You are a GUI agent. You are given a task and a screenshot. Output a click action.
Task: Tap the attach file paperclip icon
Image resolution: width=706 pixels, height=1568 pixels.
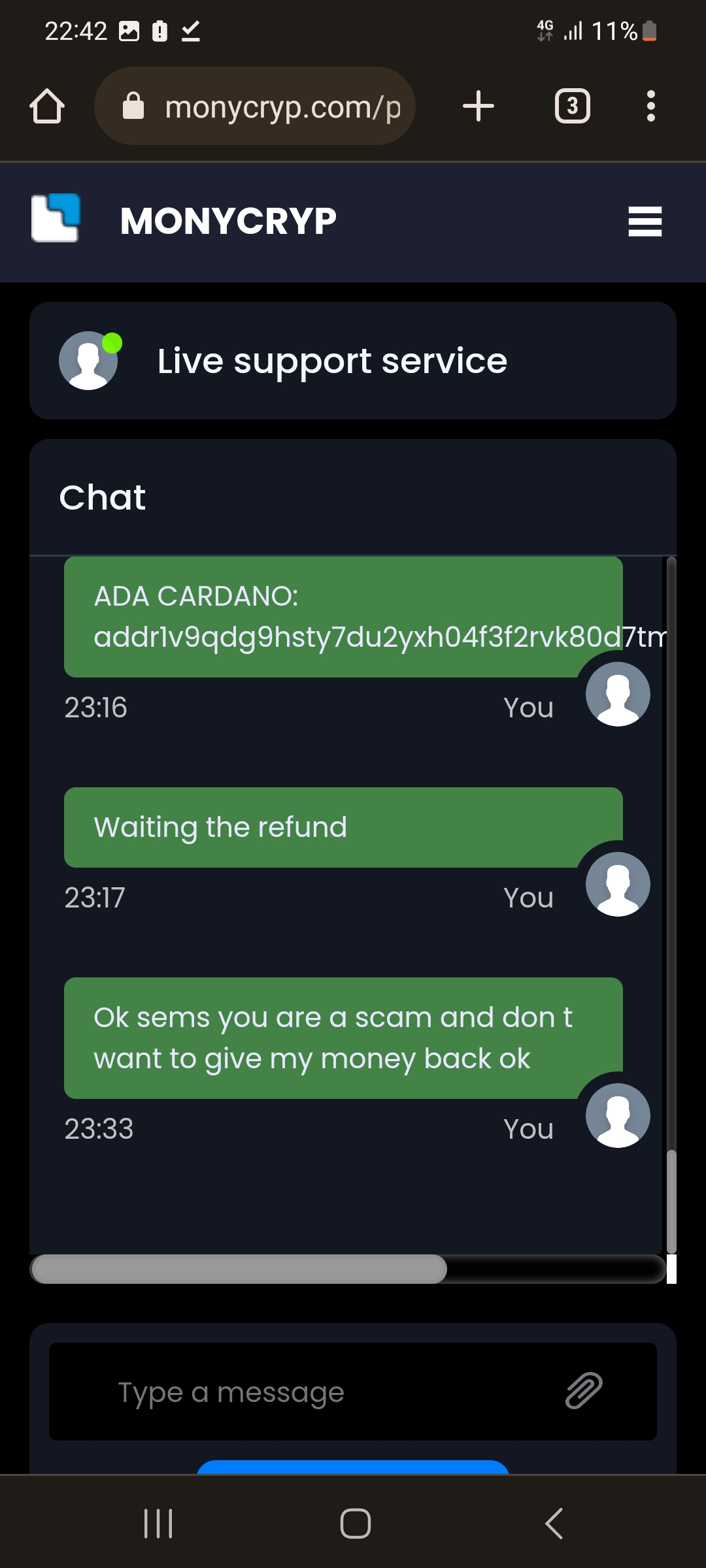[x=583, y=1390]
